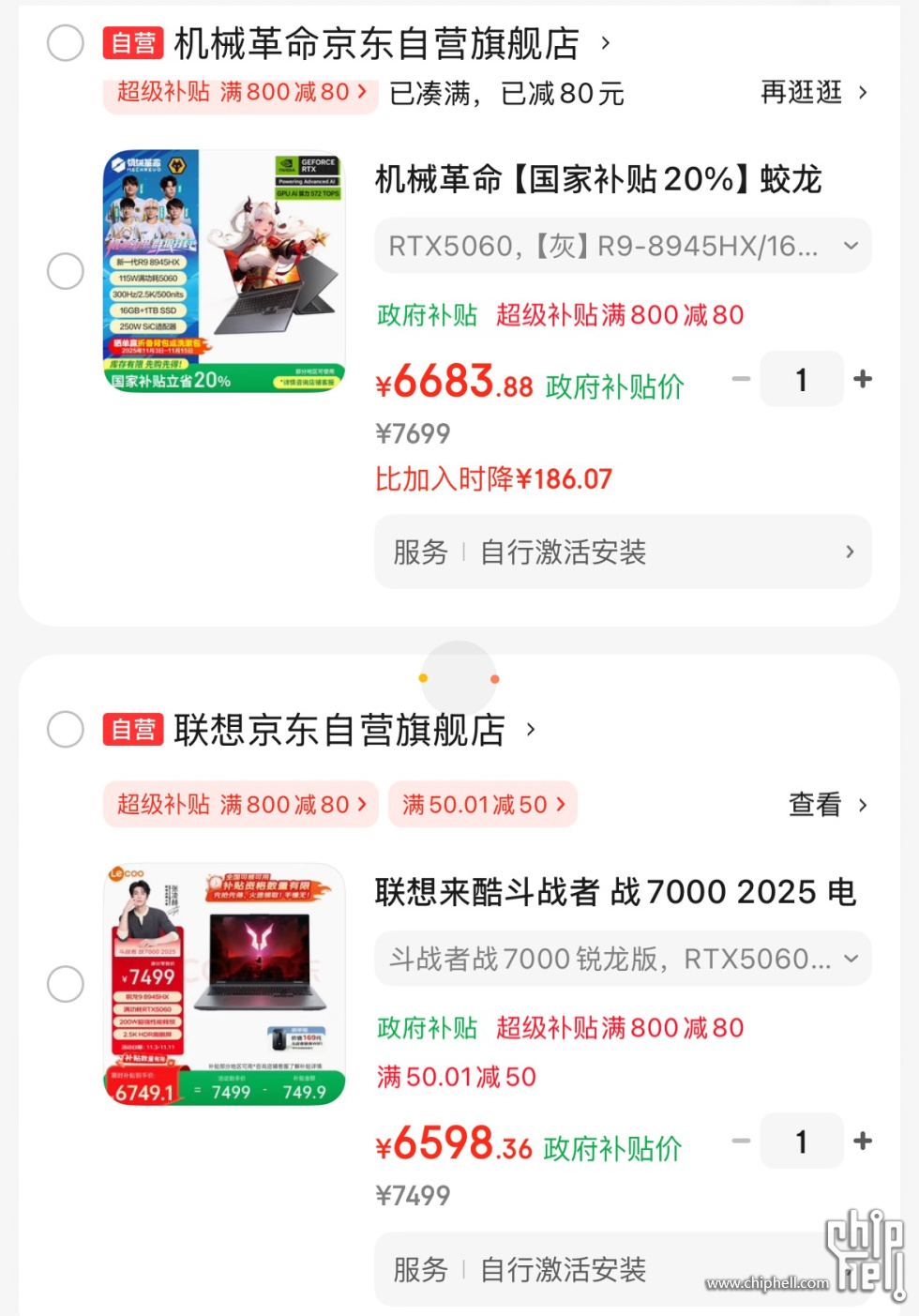The height and width of the screenshot is (1316, 919).
Task: Change the 斗战者战7000锐龙版 configuration dropdown
Action: (623, 959)
